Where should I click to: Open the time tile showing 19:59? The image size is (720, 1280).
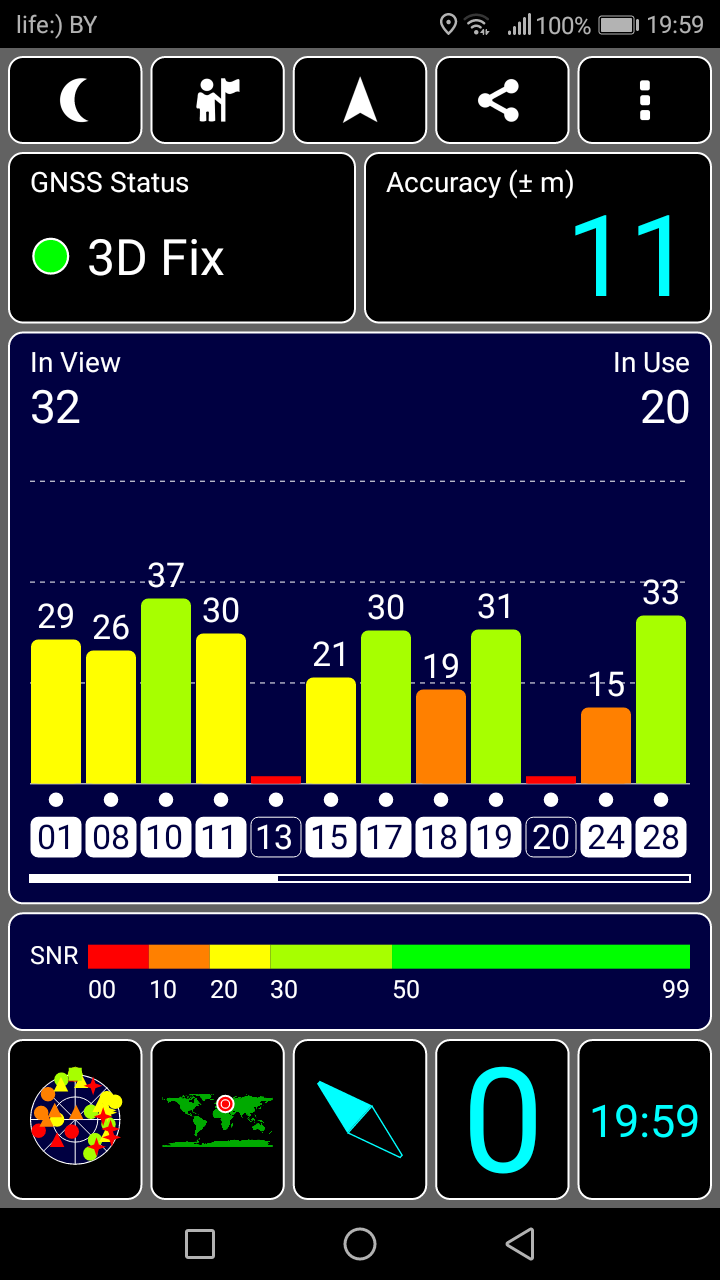pyautogui.click(x=645, y=1119)
